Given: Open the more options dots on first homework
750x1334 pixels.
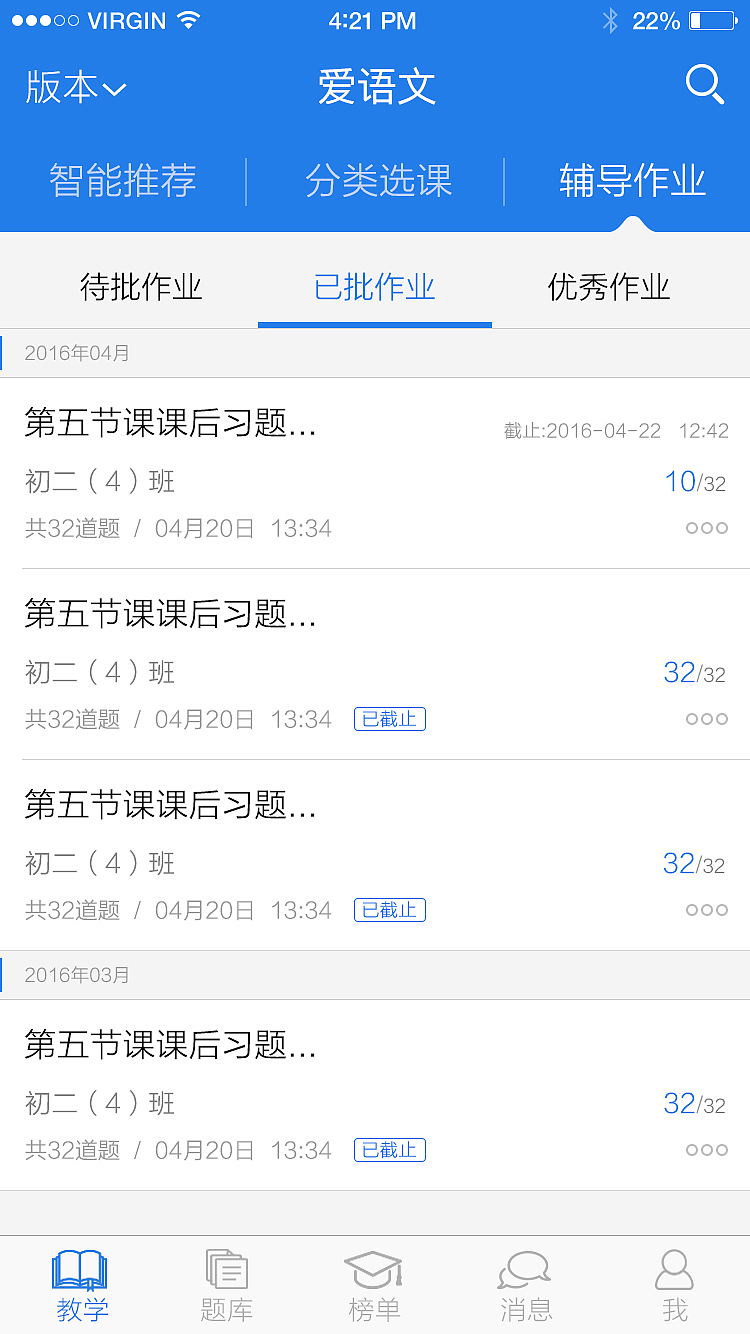Looking at the screenshot, I should [706, 528].
